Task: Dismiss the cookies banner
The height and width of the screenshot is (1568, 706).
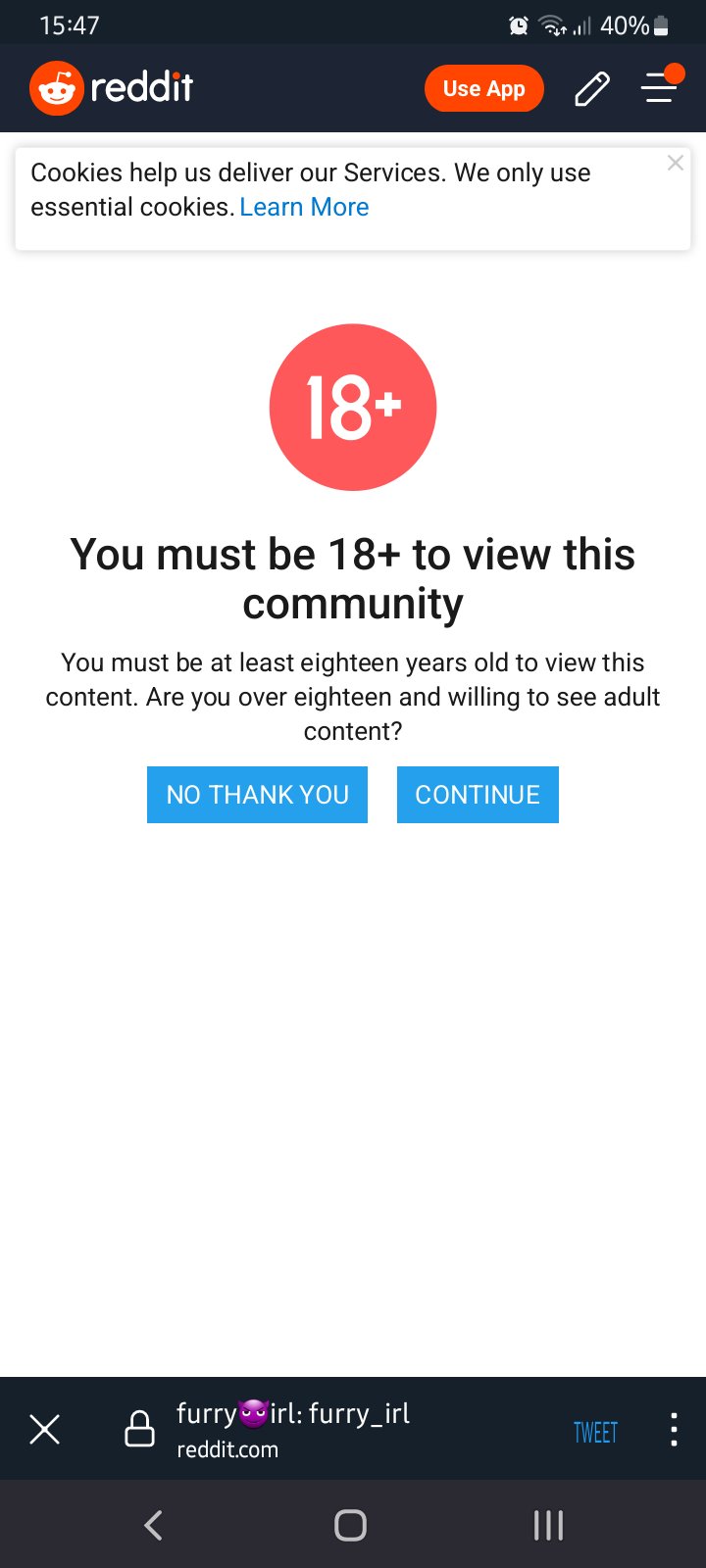Action: 675,164
